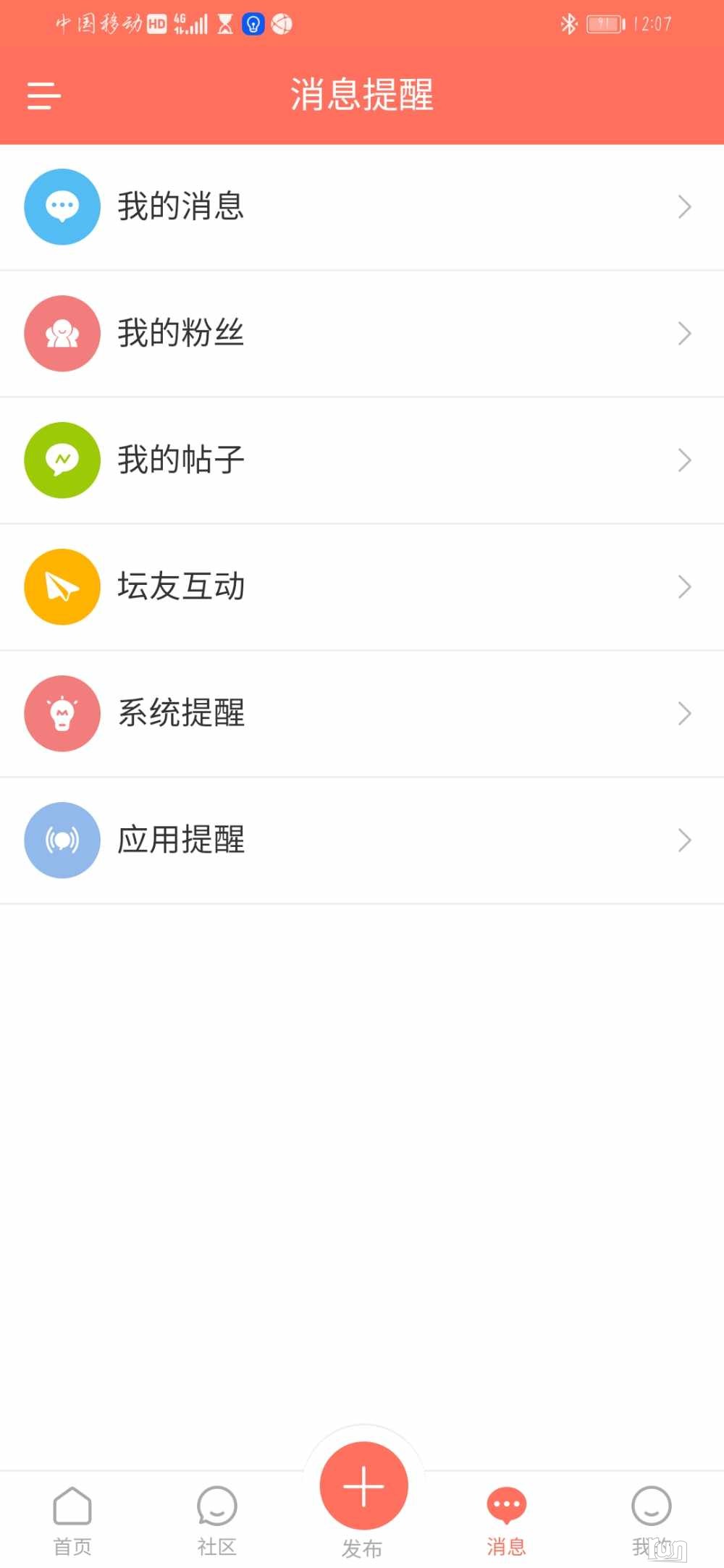Open the hamburger drawer menu
This screenshot has width=724, height=1568.
(43, 95)
